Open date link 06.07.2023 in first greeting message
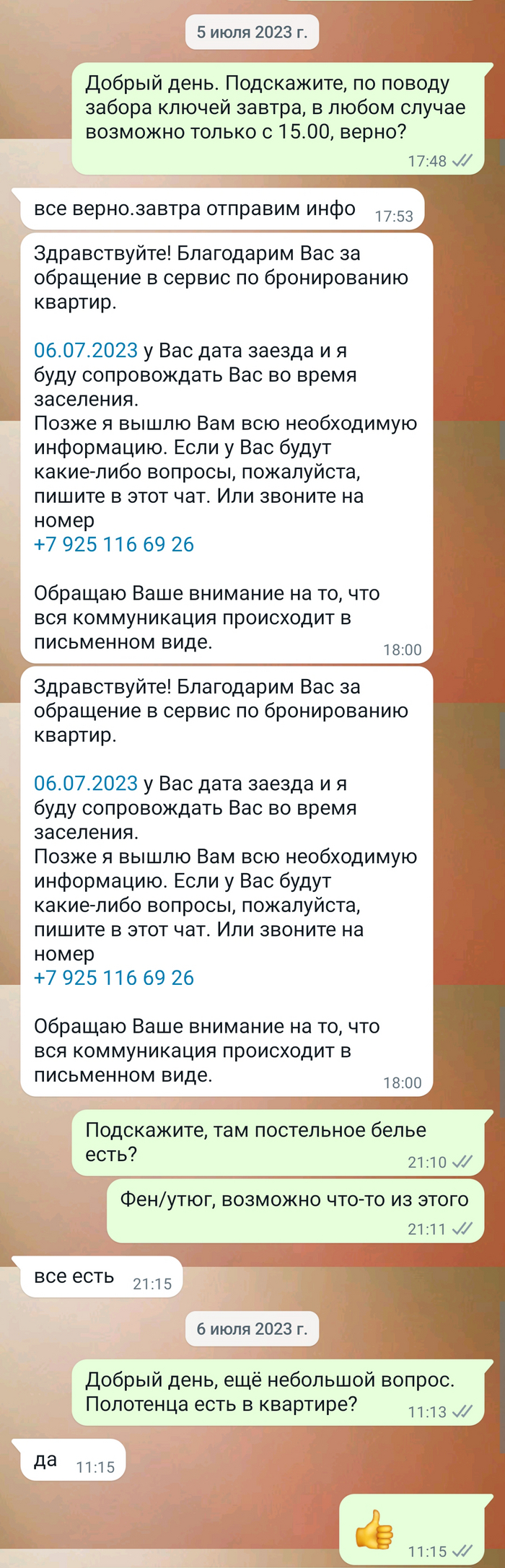The height and width of the screenshot is (1568, 505). [86, 351]
